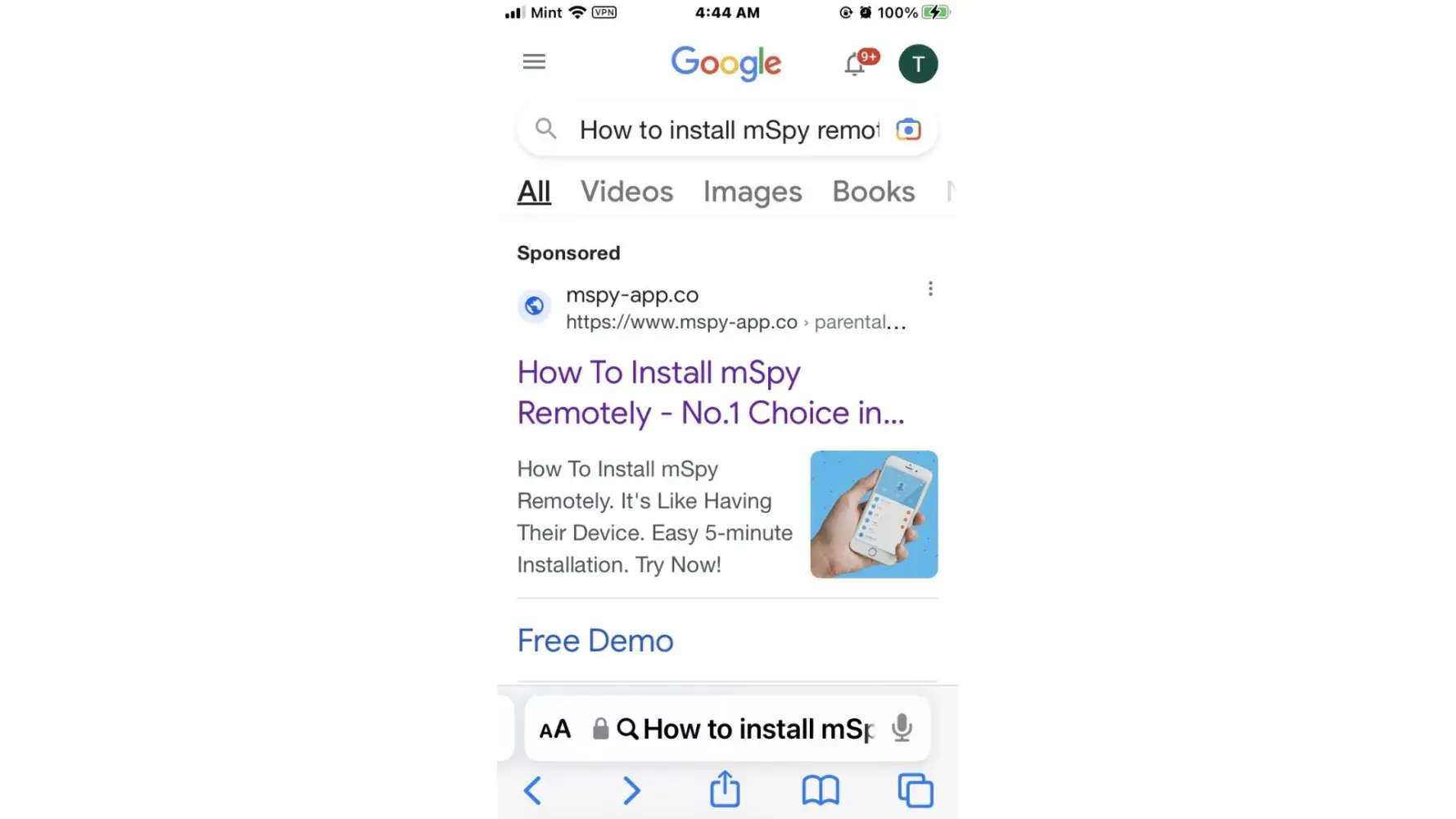Open the notifications bell
The width and height of the screenshot is (1456, 819).
click(x=856, y=64)
